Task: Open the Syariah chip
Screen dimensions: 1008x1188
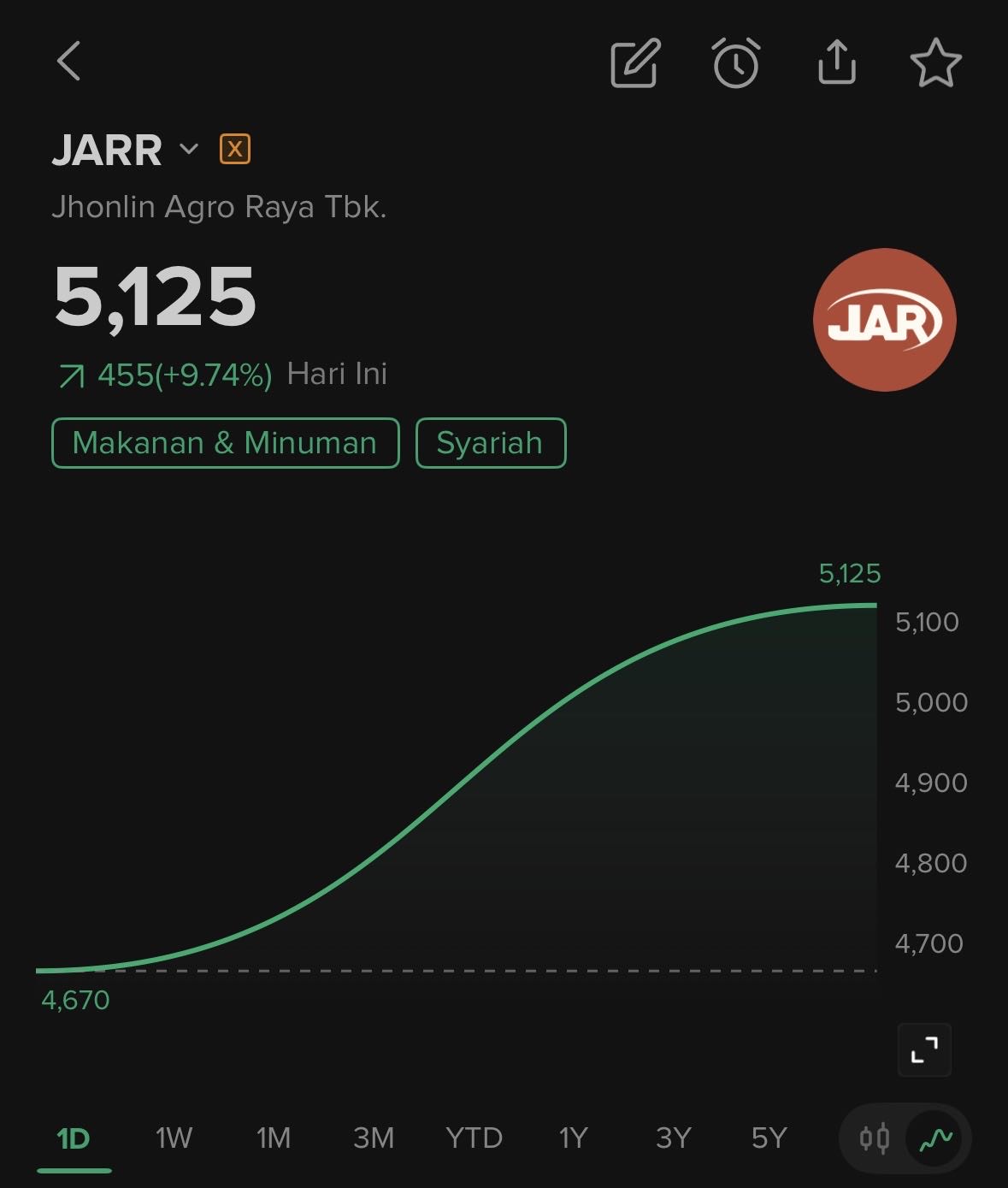Action: click(x=490, y=443)
